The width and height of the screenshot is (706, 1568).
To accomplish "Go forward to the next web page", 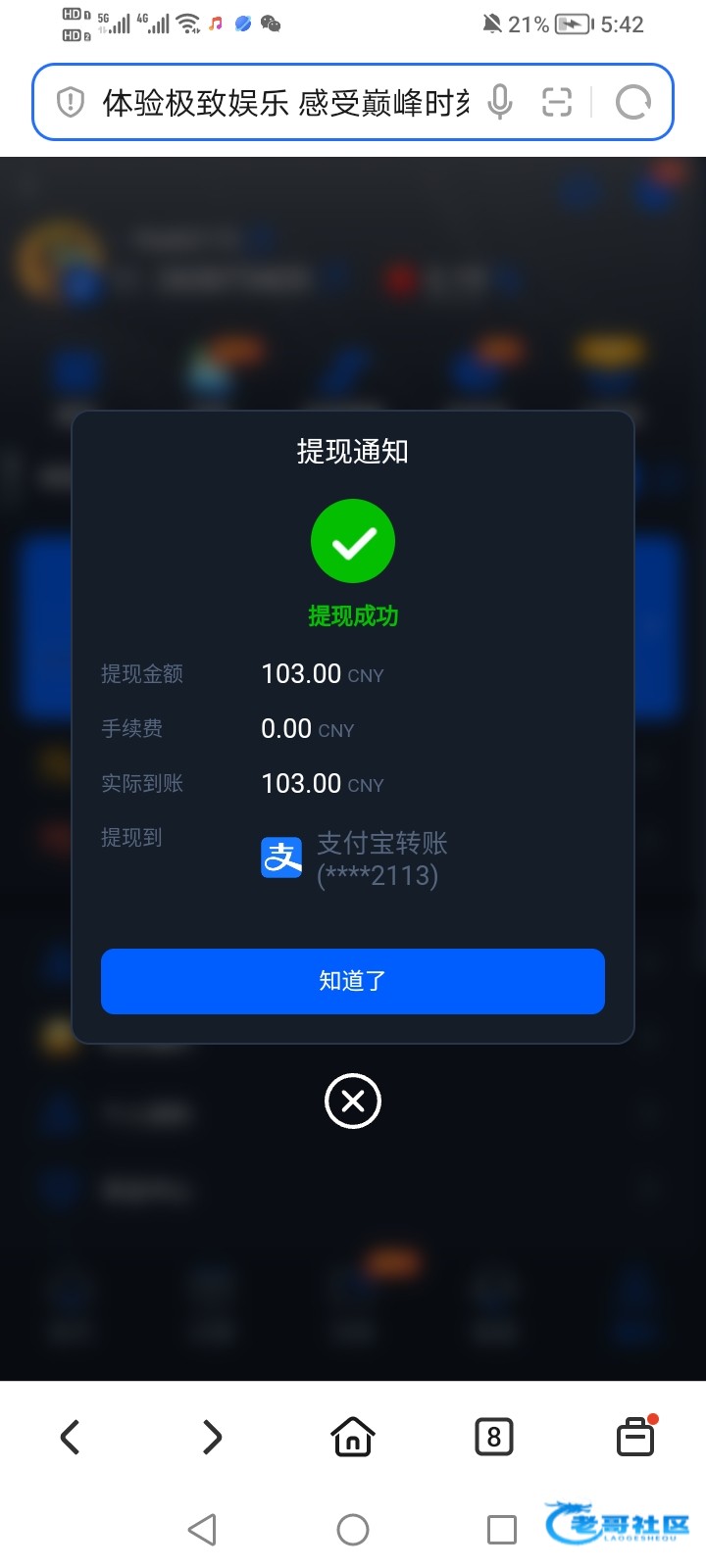I will (x=212, y=1438).
